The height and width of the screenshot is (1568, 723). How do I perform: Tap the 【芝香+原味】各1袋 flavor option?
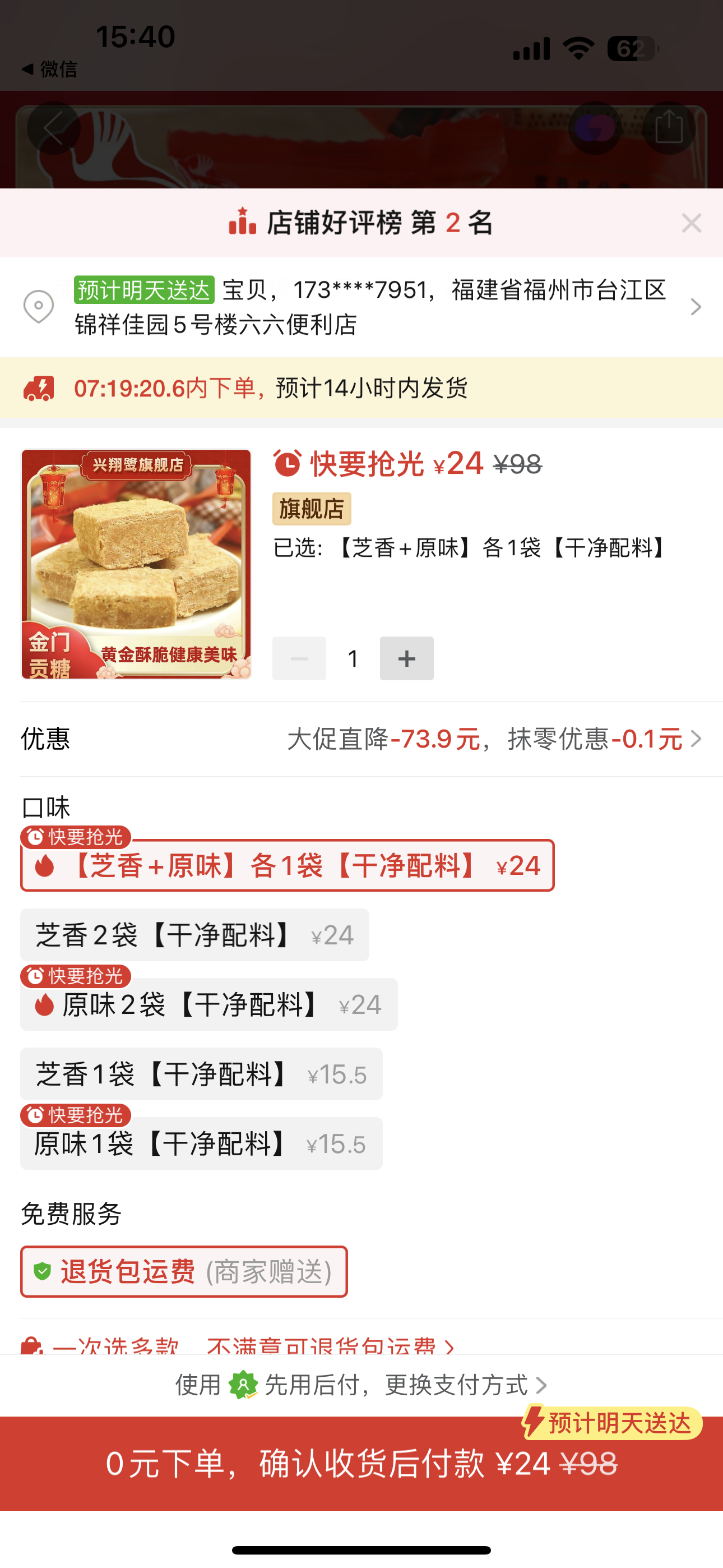tap(288, 865)
